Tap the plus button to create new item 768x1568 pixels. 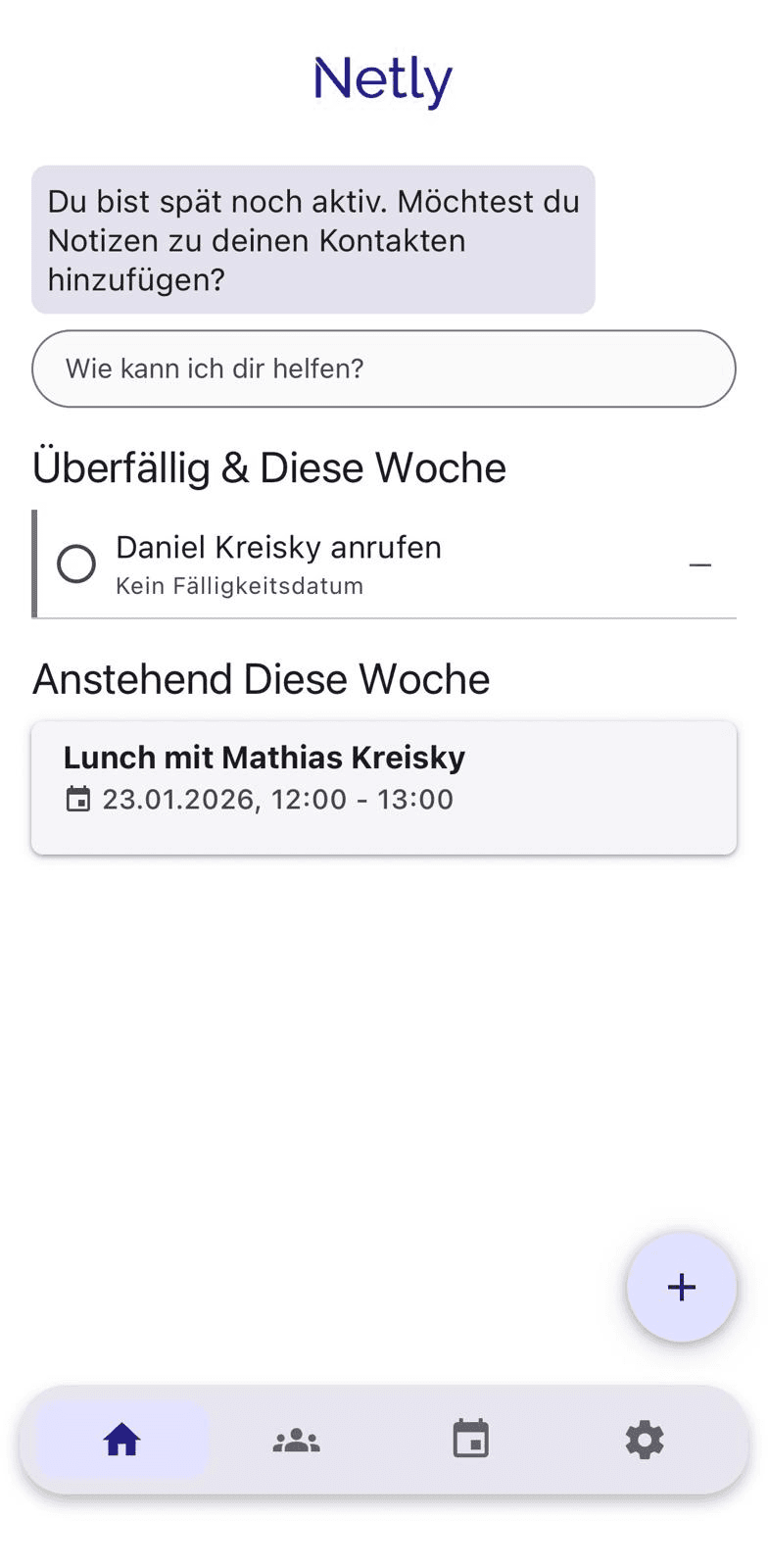[x=680, y=1287]
